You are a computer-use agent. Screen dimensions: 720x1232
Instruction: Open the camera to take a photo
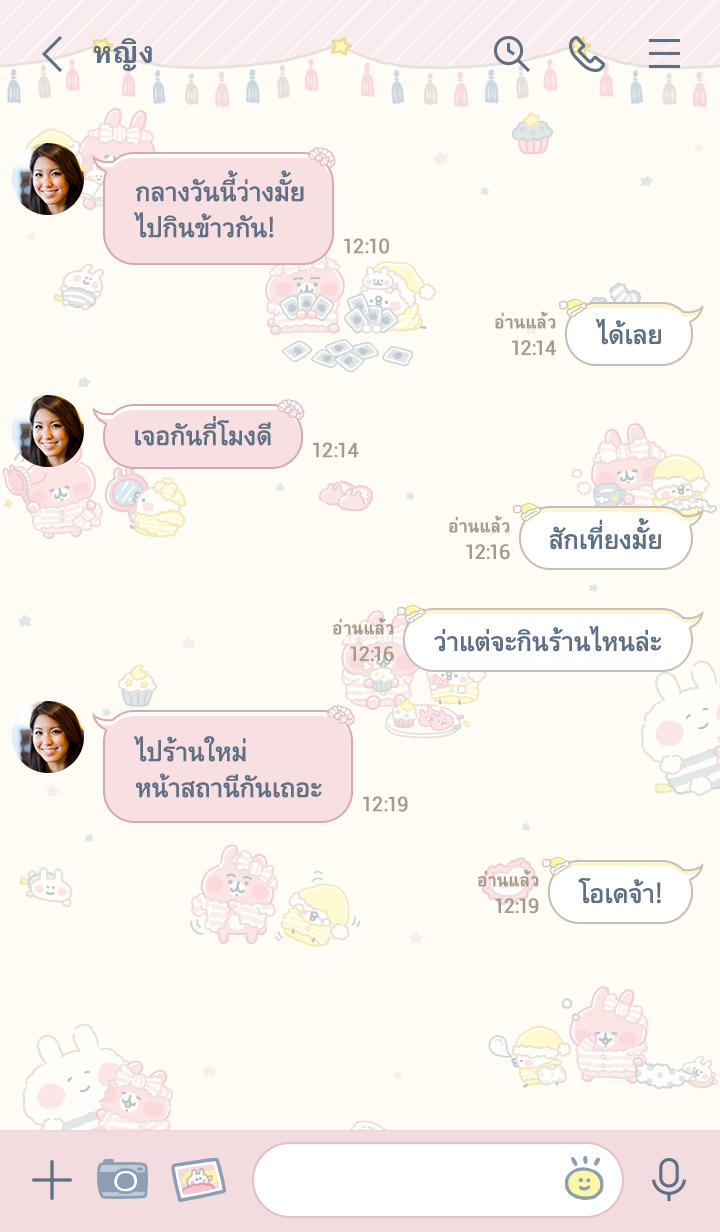[122, 1180]
